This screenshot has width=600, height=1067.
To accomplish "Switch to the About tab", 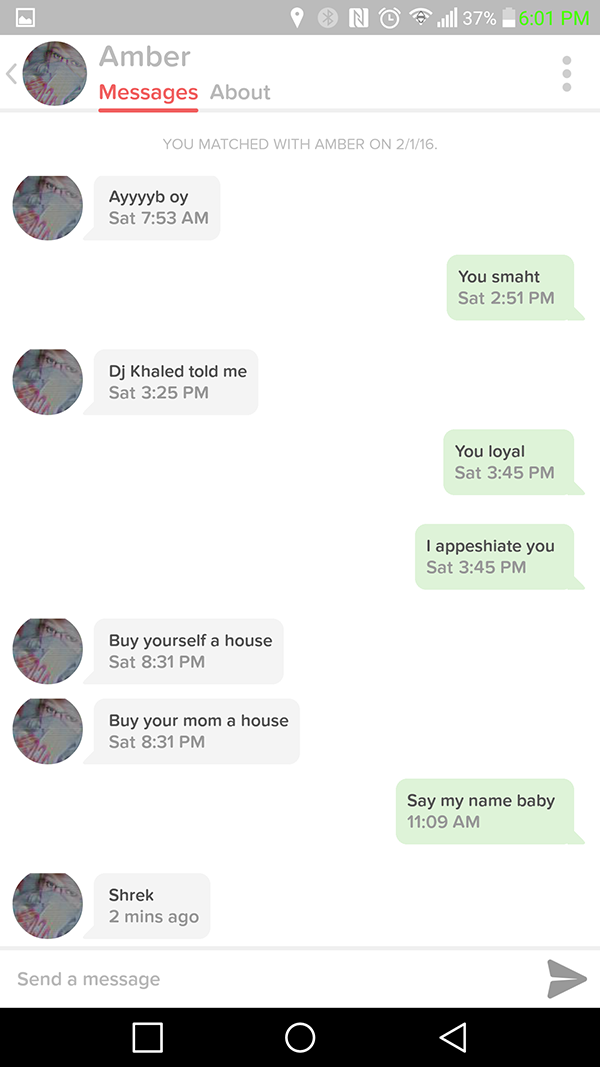I will click(x=240, y=92).
